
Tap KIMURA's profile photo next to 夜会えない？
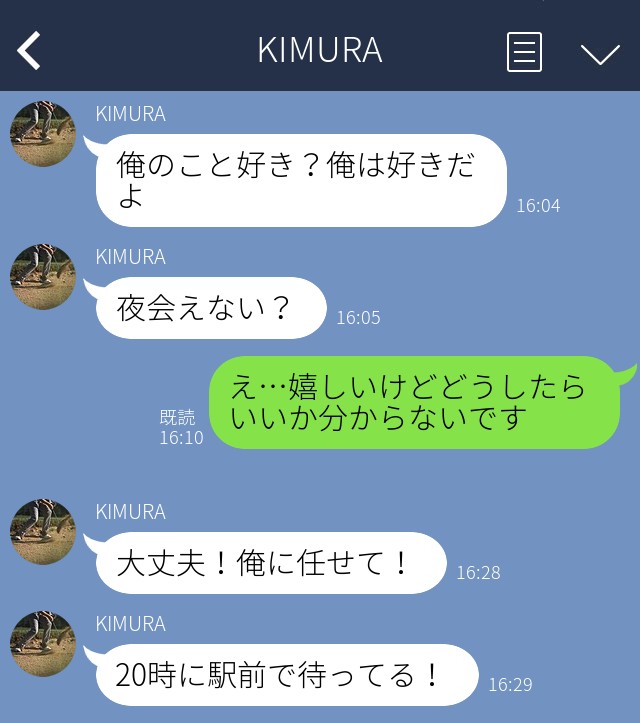click(x=43, y=277)
